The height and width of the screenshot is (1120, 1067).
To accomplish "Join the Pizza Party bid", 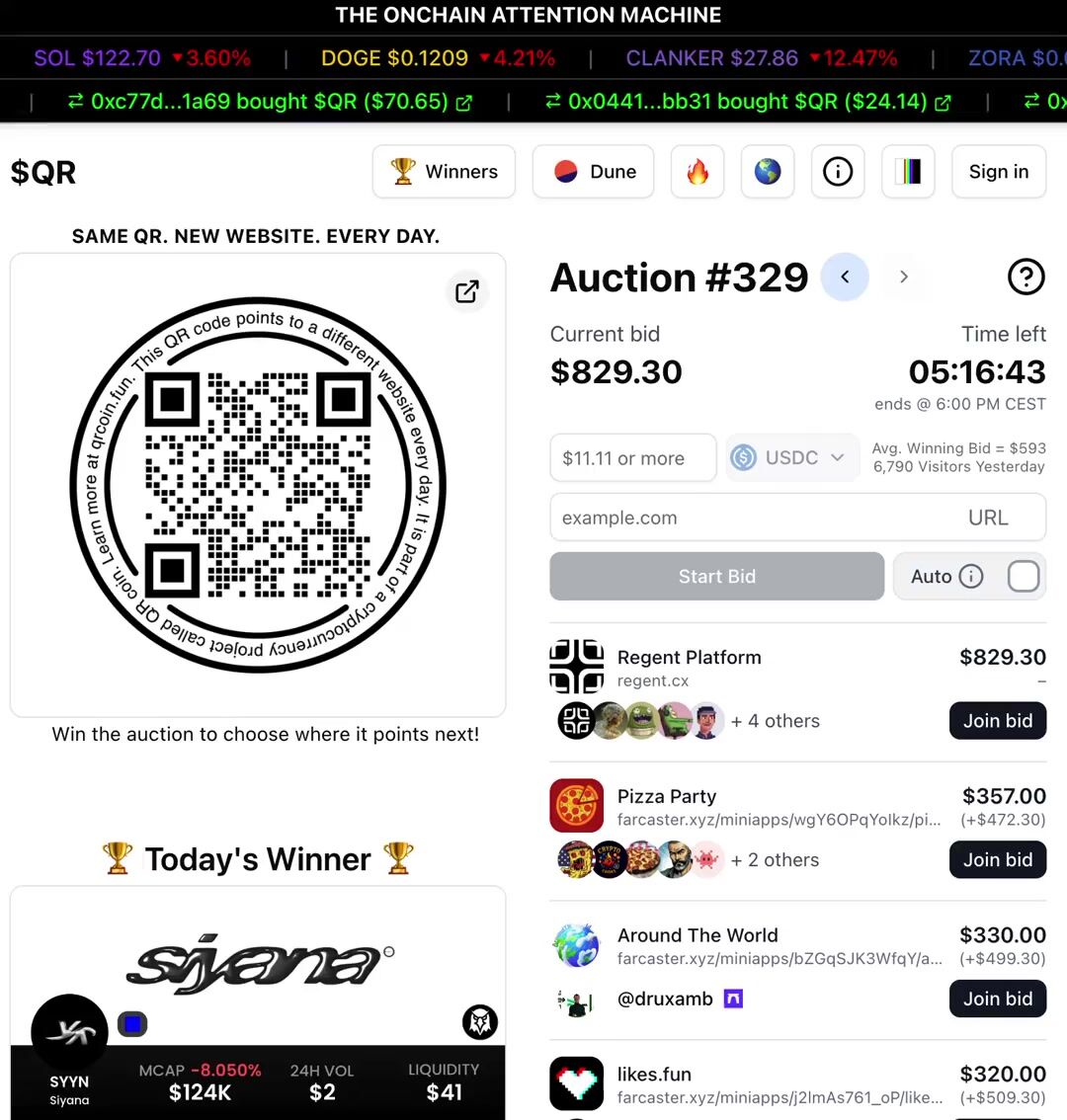I will click(x=997, y=860).
